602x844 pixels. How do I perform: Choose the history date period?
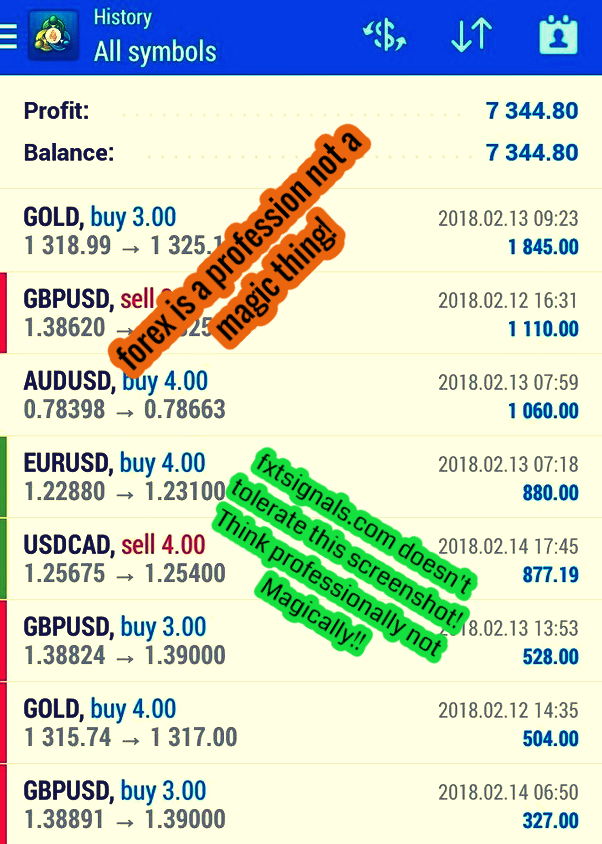tap(558, 36)
